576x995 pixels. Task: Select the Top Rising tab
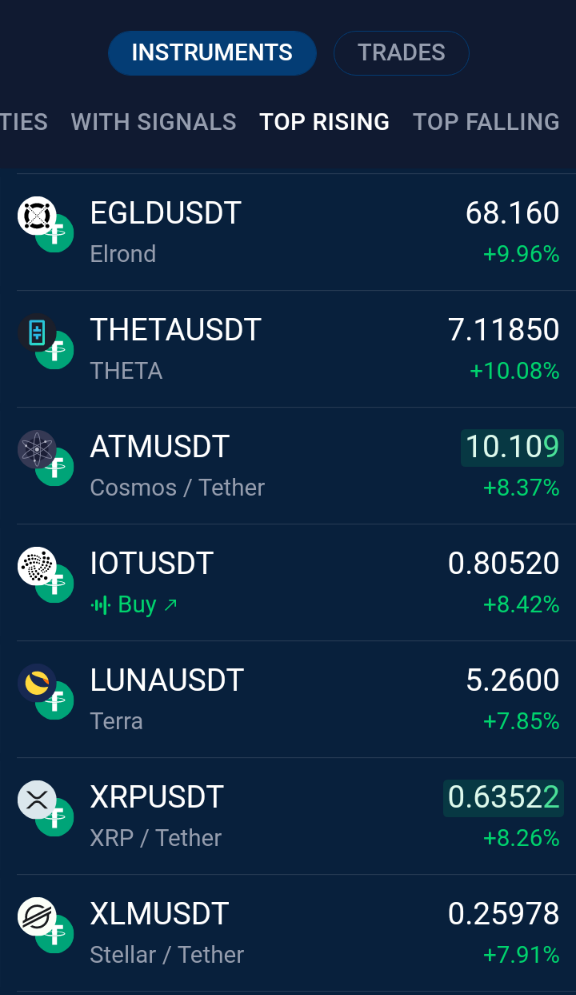click(324, 121)
